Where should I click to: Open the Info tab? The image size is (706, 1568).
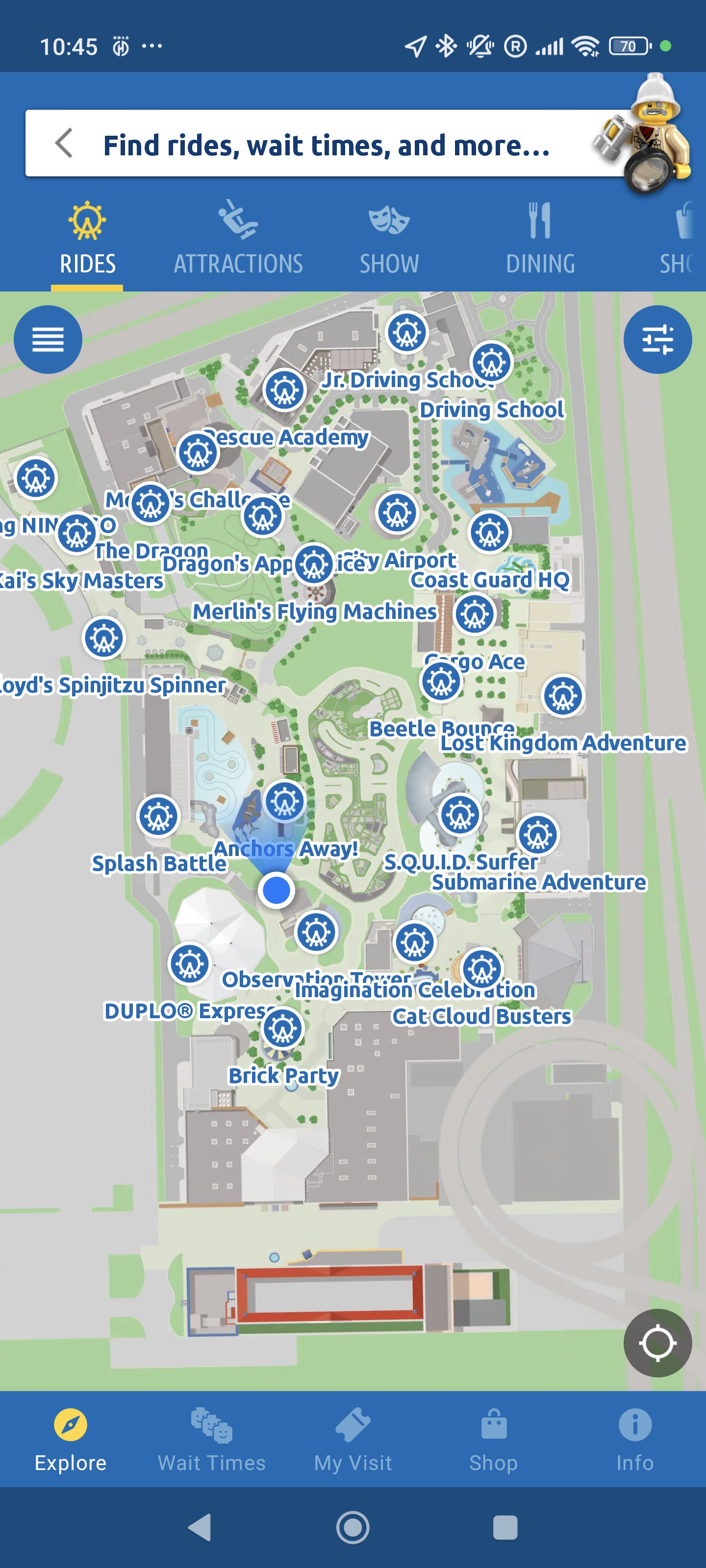pyautogui.click(x=635, y=1441)
